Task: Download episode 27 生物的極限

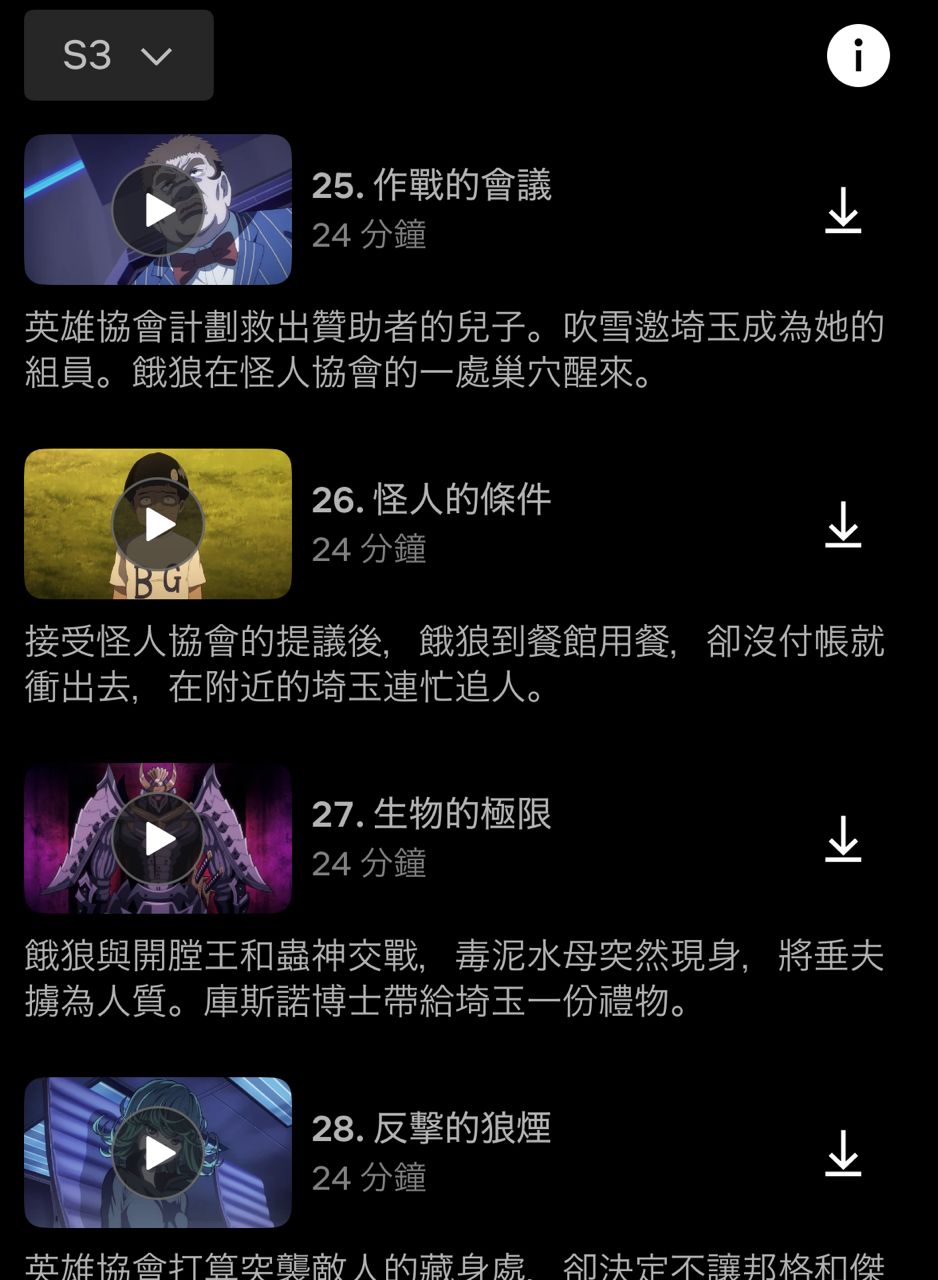Action: coord(843,839)
